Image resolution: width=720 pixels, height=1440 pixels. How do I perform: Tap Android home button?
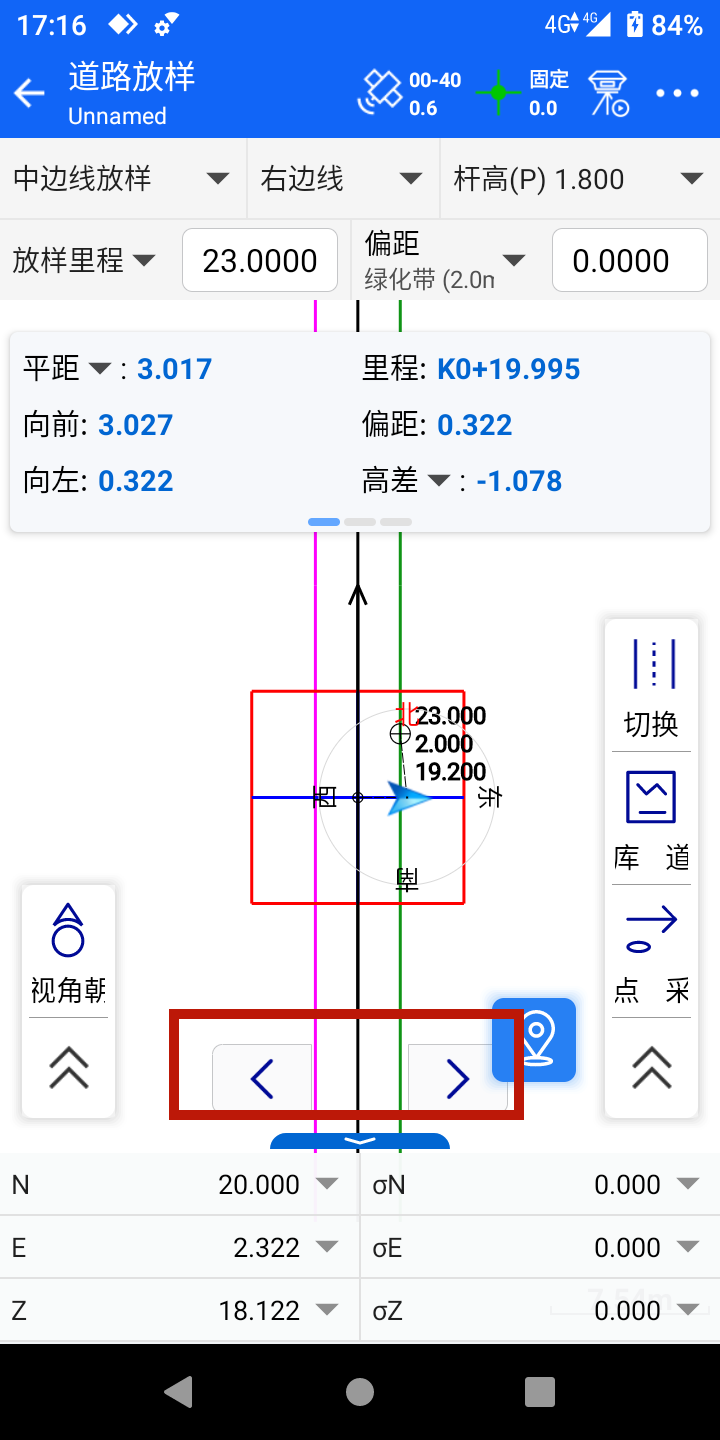point(360,1391)
